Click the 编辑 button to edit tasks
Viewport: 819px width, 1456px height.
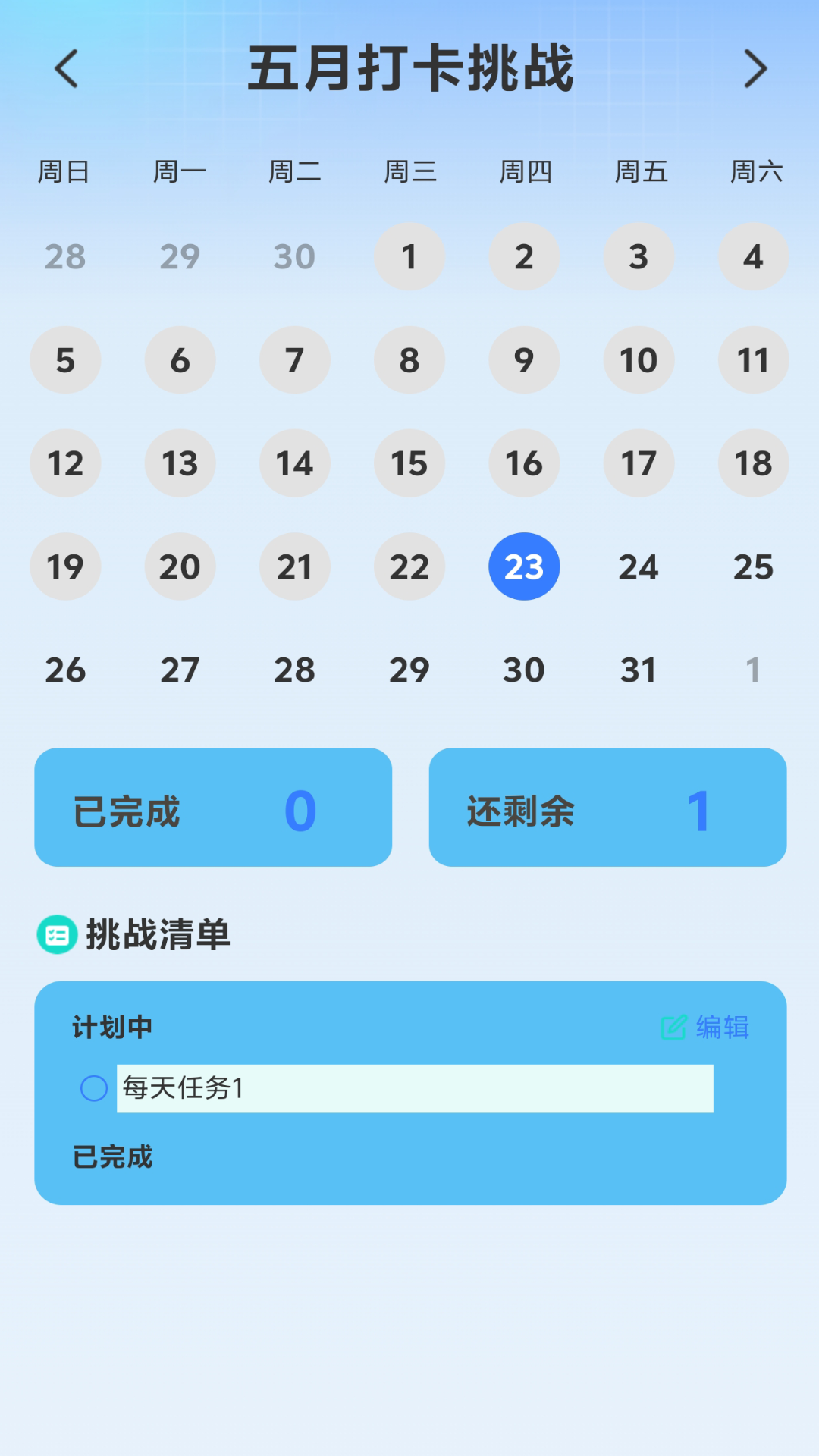[x=722, y=1028]
